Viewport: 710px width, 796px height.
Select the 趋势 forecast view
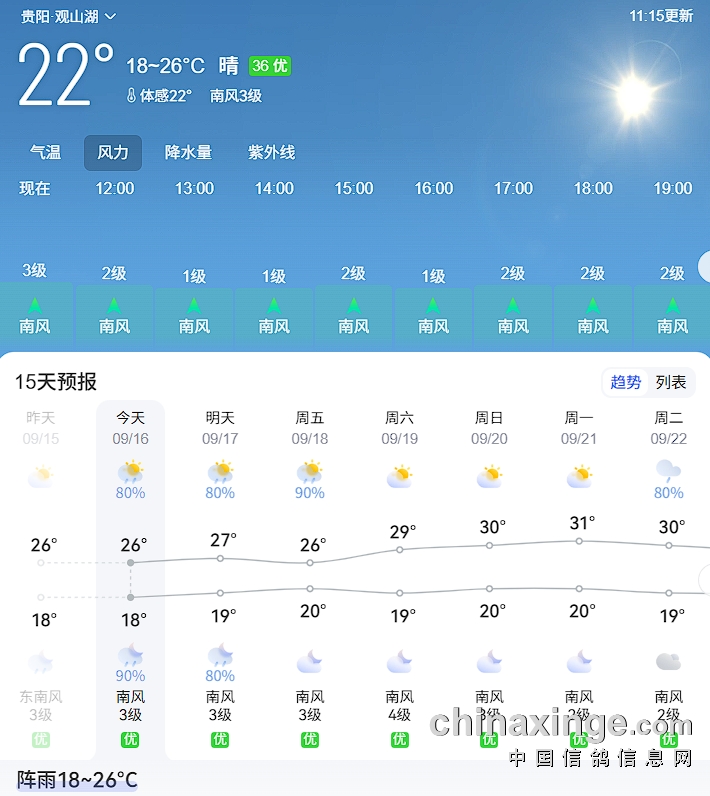626,382
